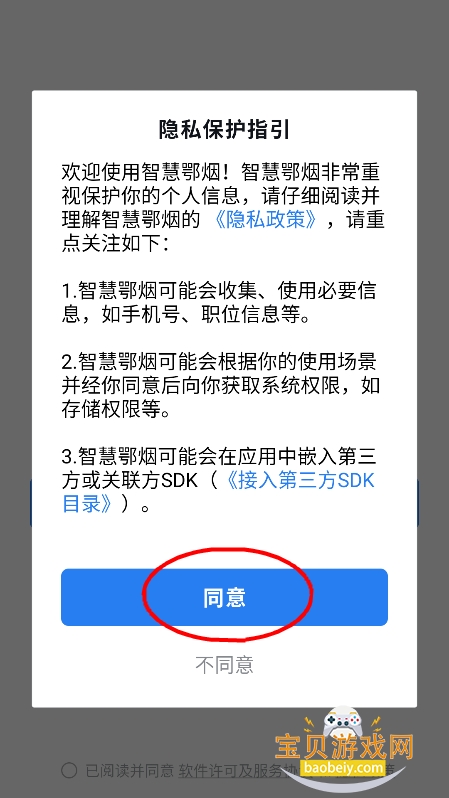The image size is (449, 798).
Task: Tap the blue 同意 button
Action: pos(224,597)
